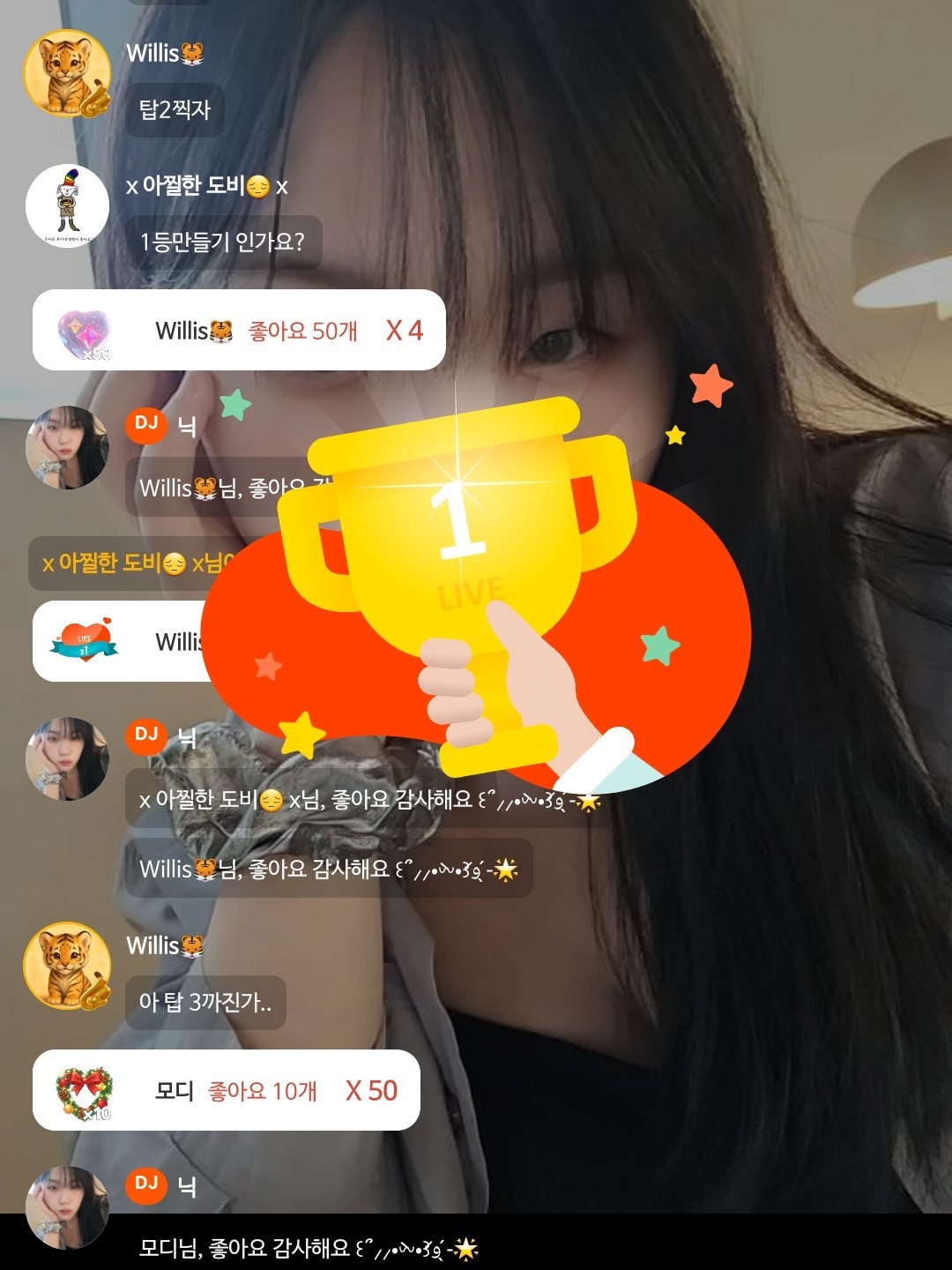Tap DJ 닉's avatar beside the 모디님 thank-you message
Viewport: 952px width, 1270px height.
[x=67, y=1208]
